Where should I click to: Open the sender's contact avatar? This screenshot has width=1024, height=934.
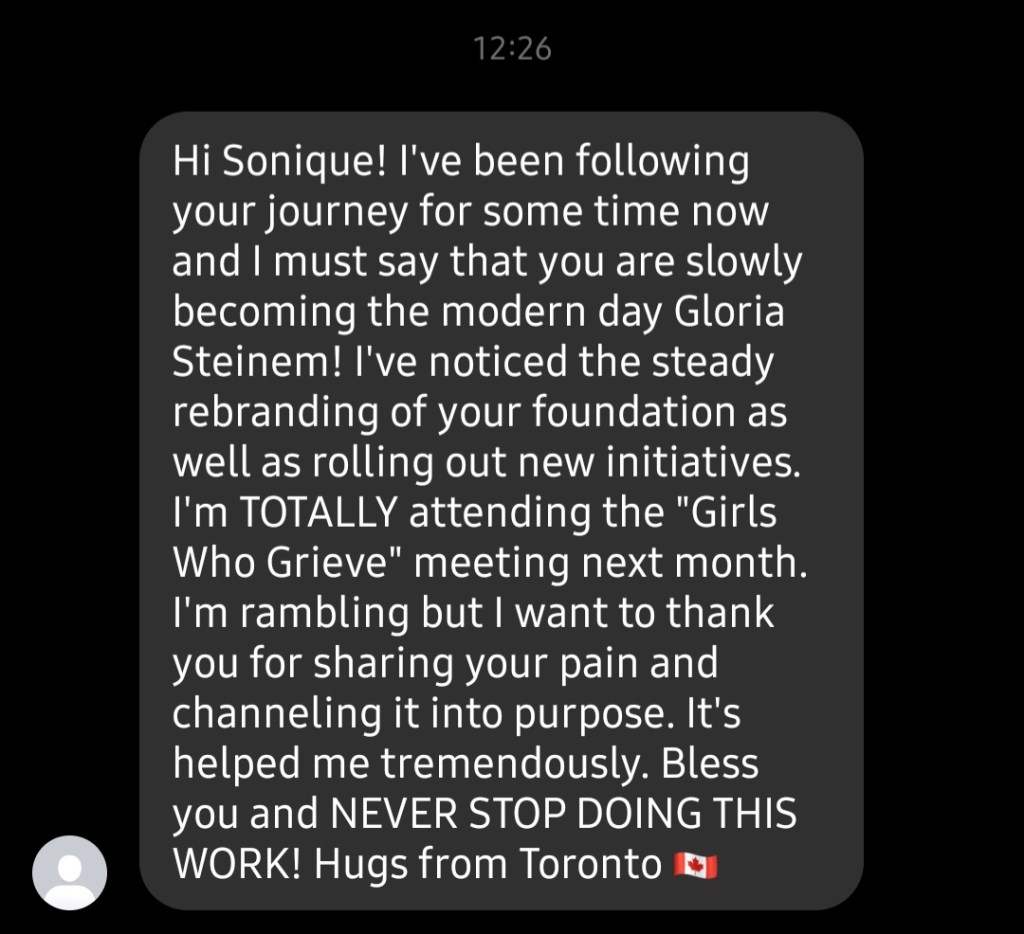(x=70, y=872)
